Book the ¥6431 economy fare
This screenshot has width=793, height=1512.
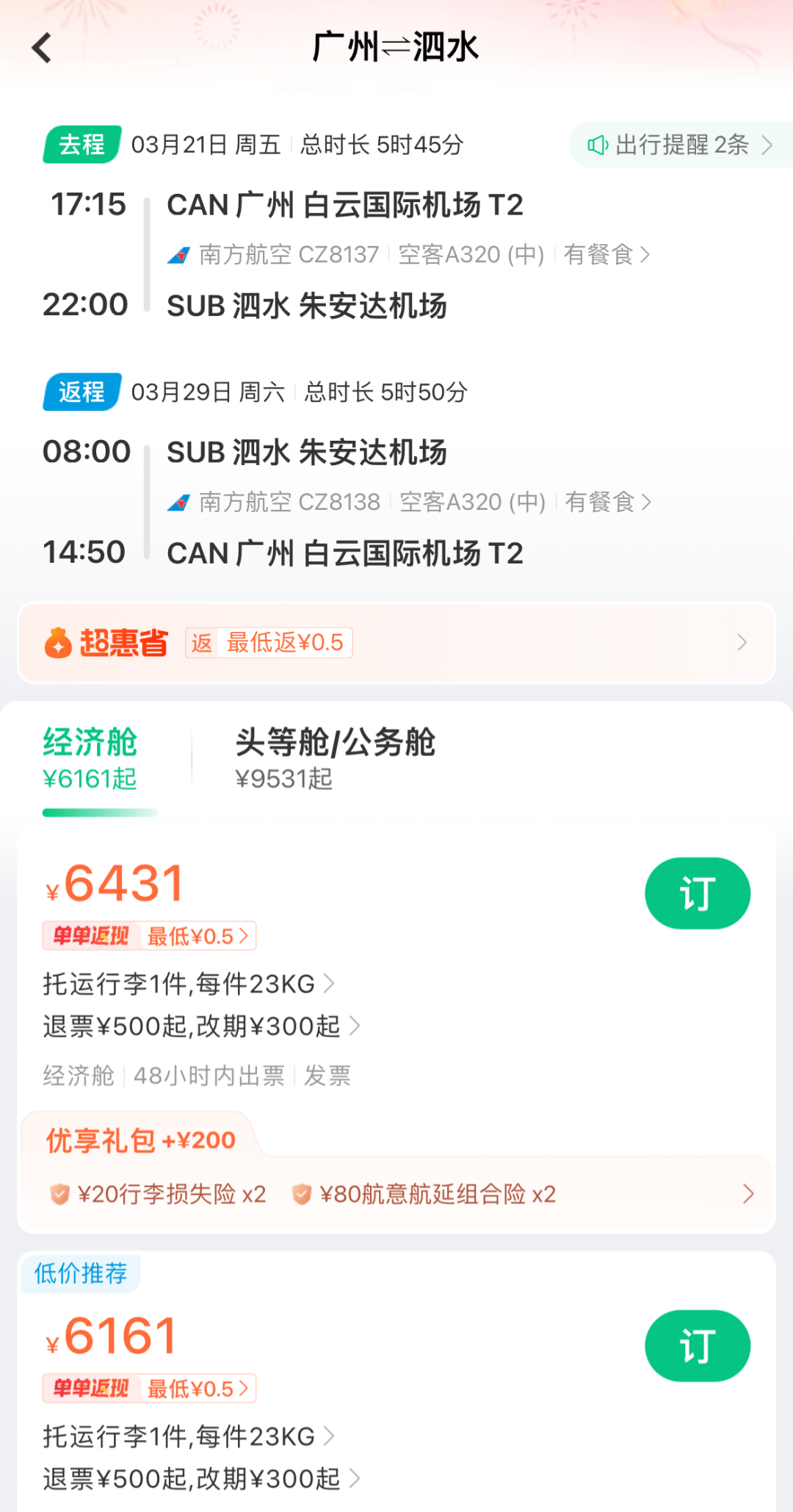click(x=697, y=893)
